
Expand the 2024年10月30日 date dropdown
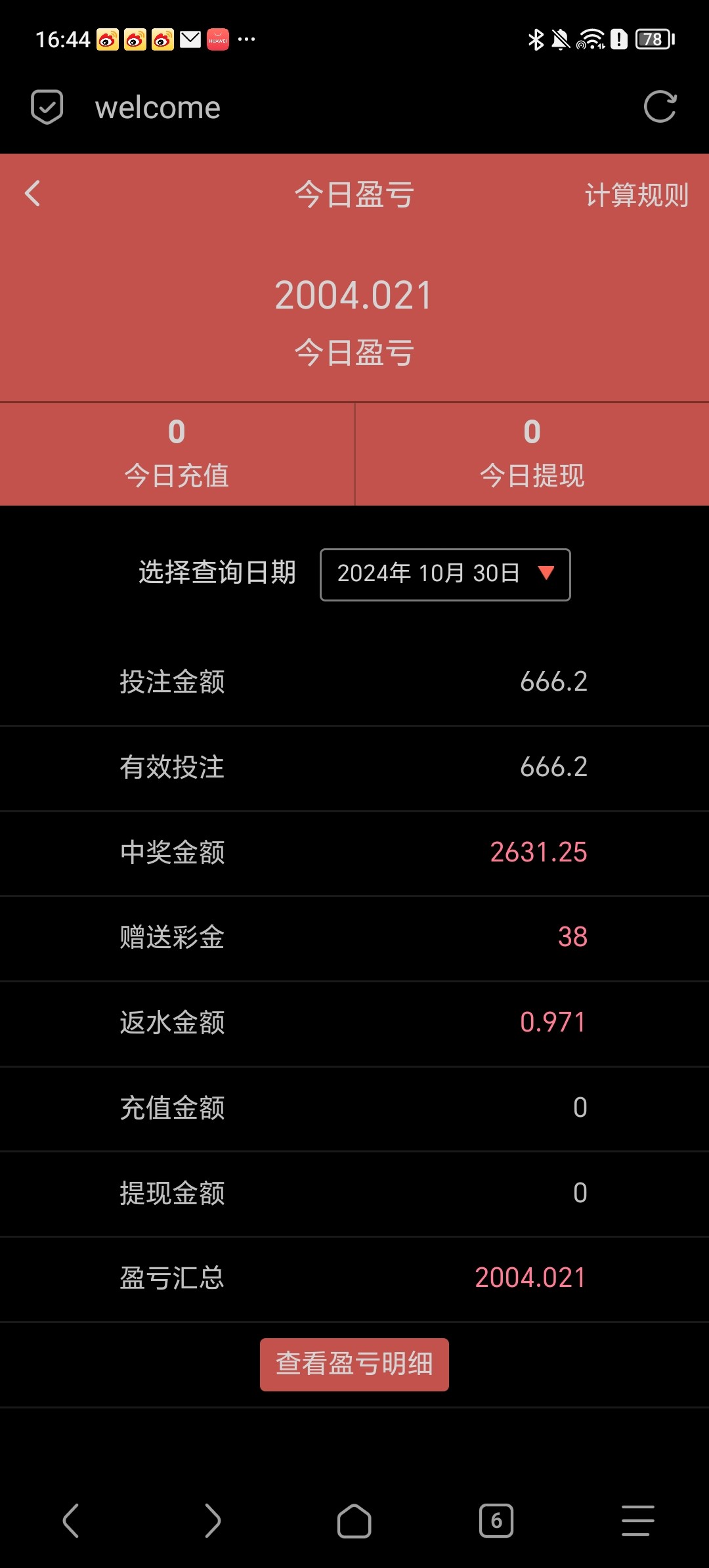445,575
